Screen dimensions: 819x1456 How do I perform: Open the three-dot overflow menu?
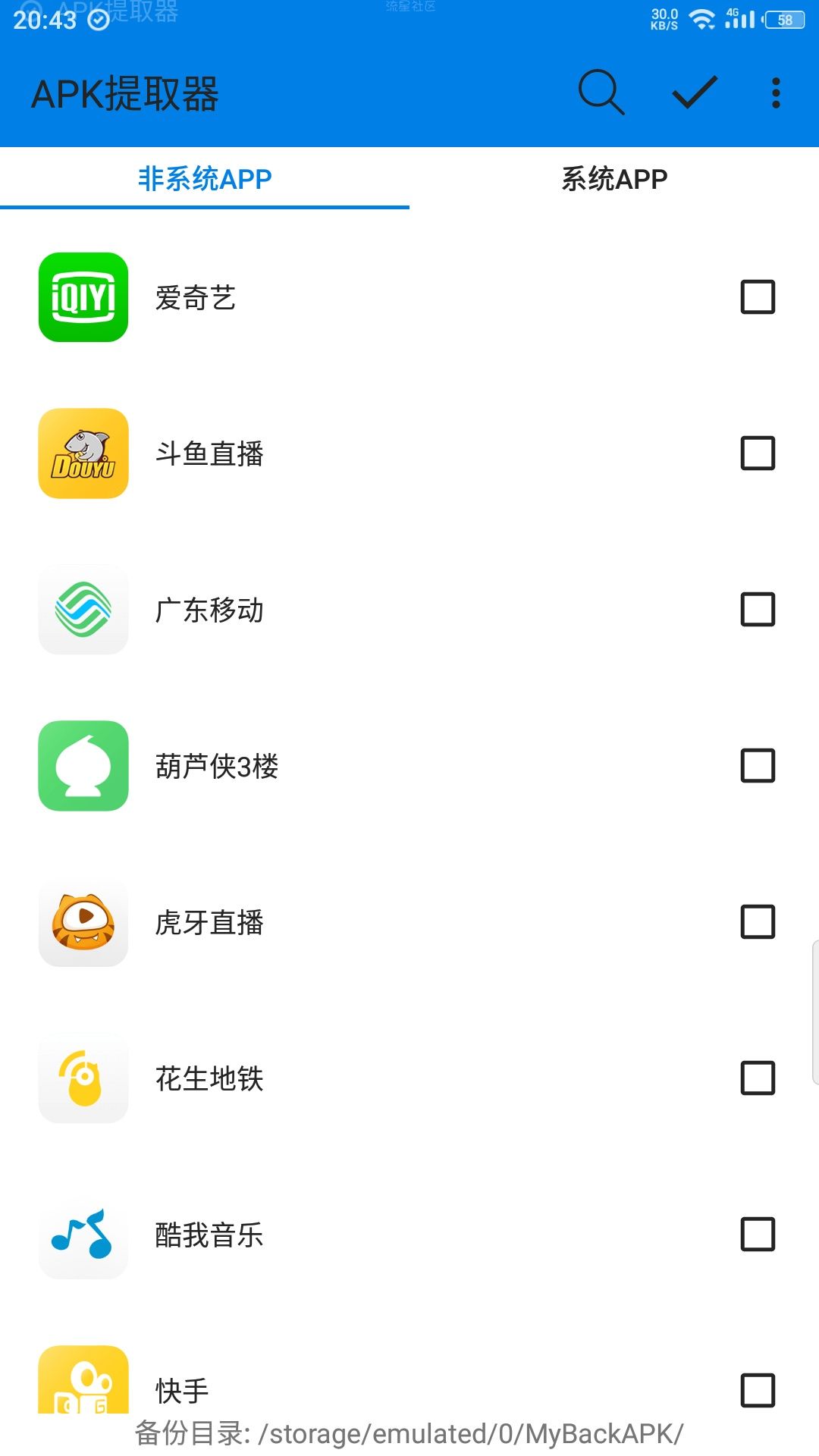pos(776,93)
